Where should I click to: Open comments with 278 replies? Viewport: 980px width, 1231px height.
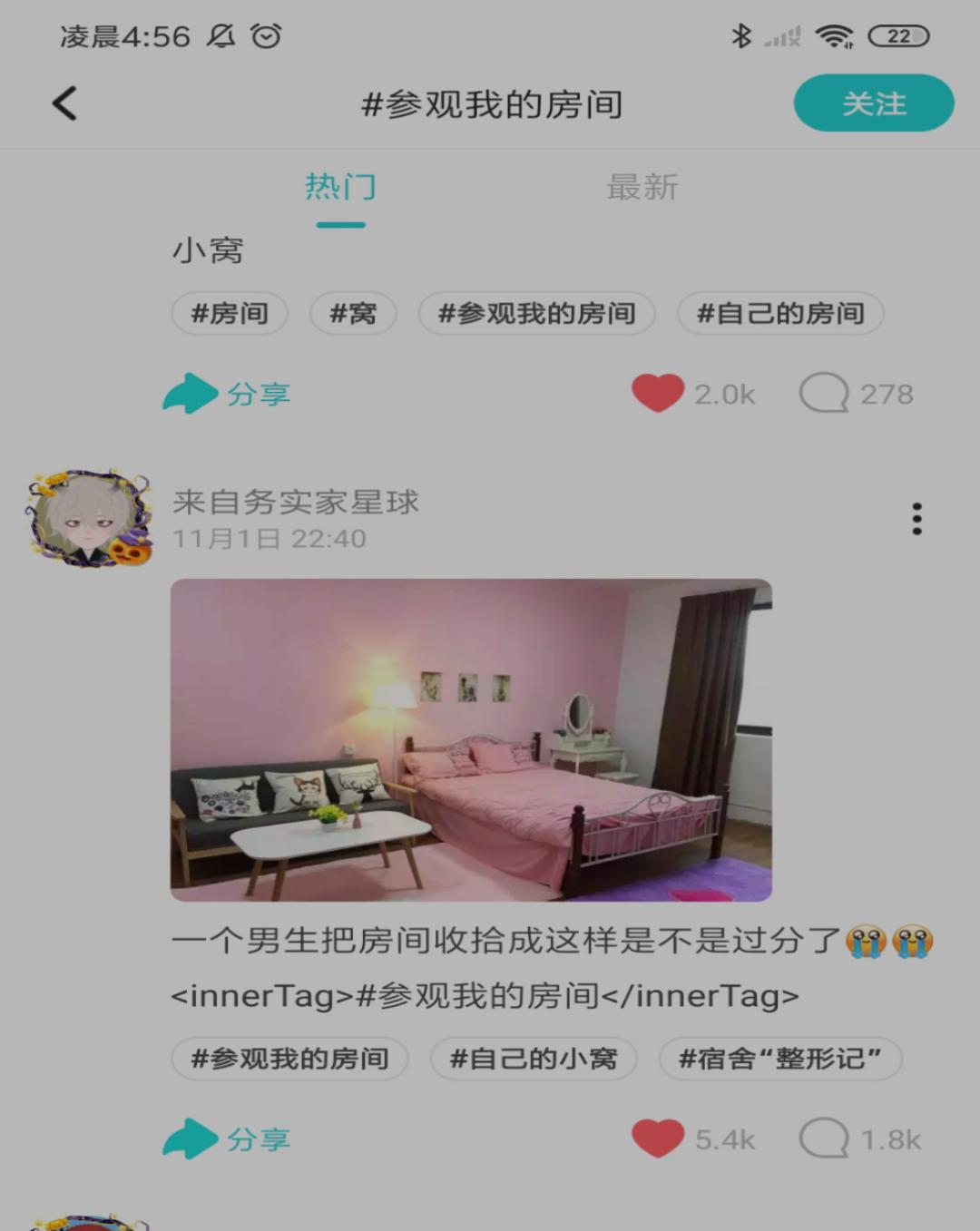[824, 394]
